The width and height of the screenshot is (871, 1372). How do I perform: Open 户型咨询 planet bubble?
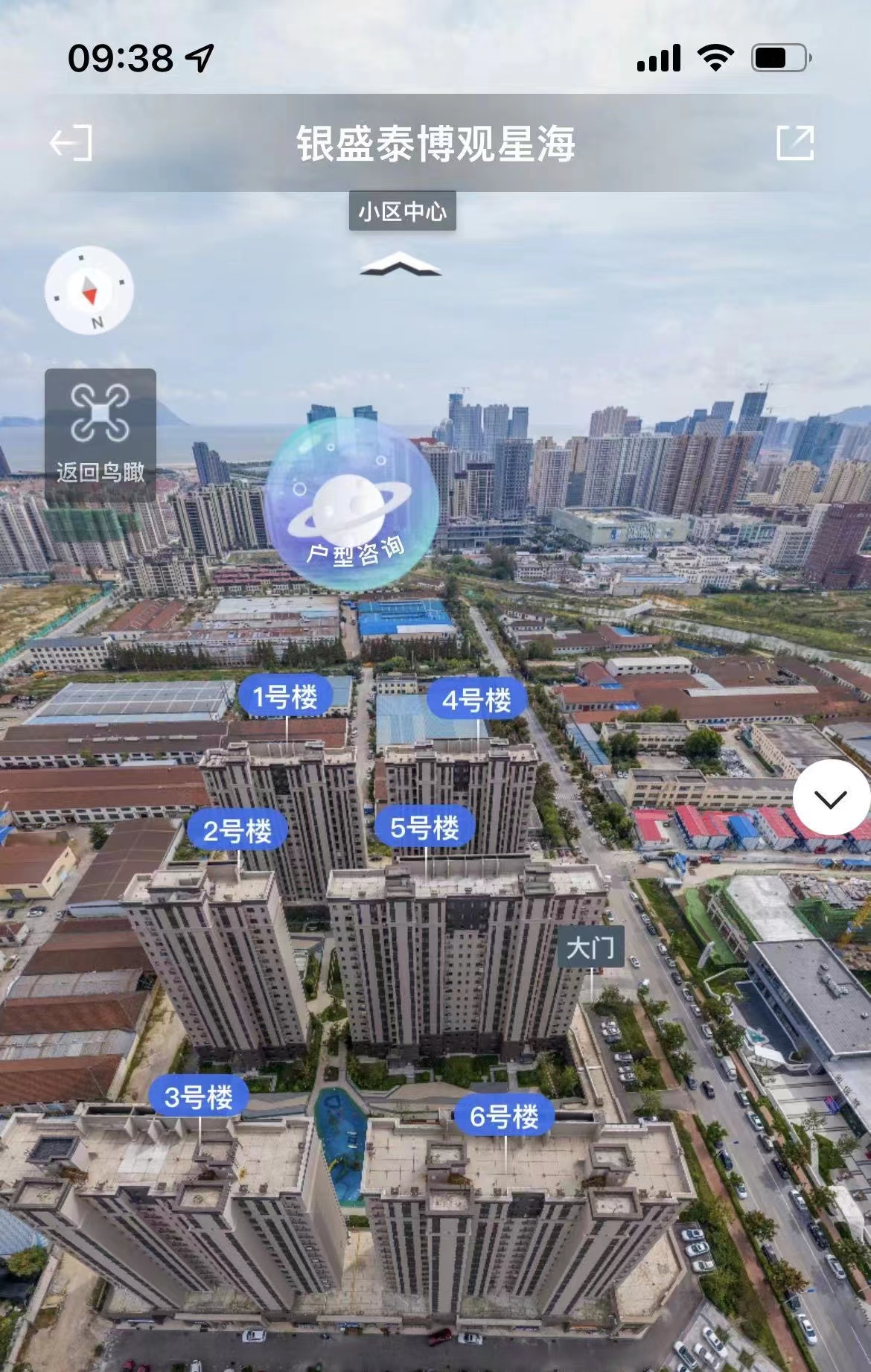(x=351, y=505)
